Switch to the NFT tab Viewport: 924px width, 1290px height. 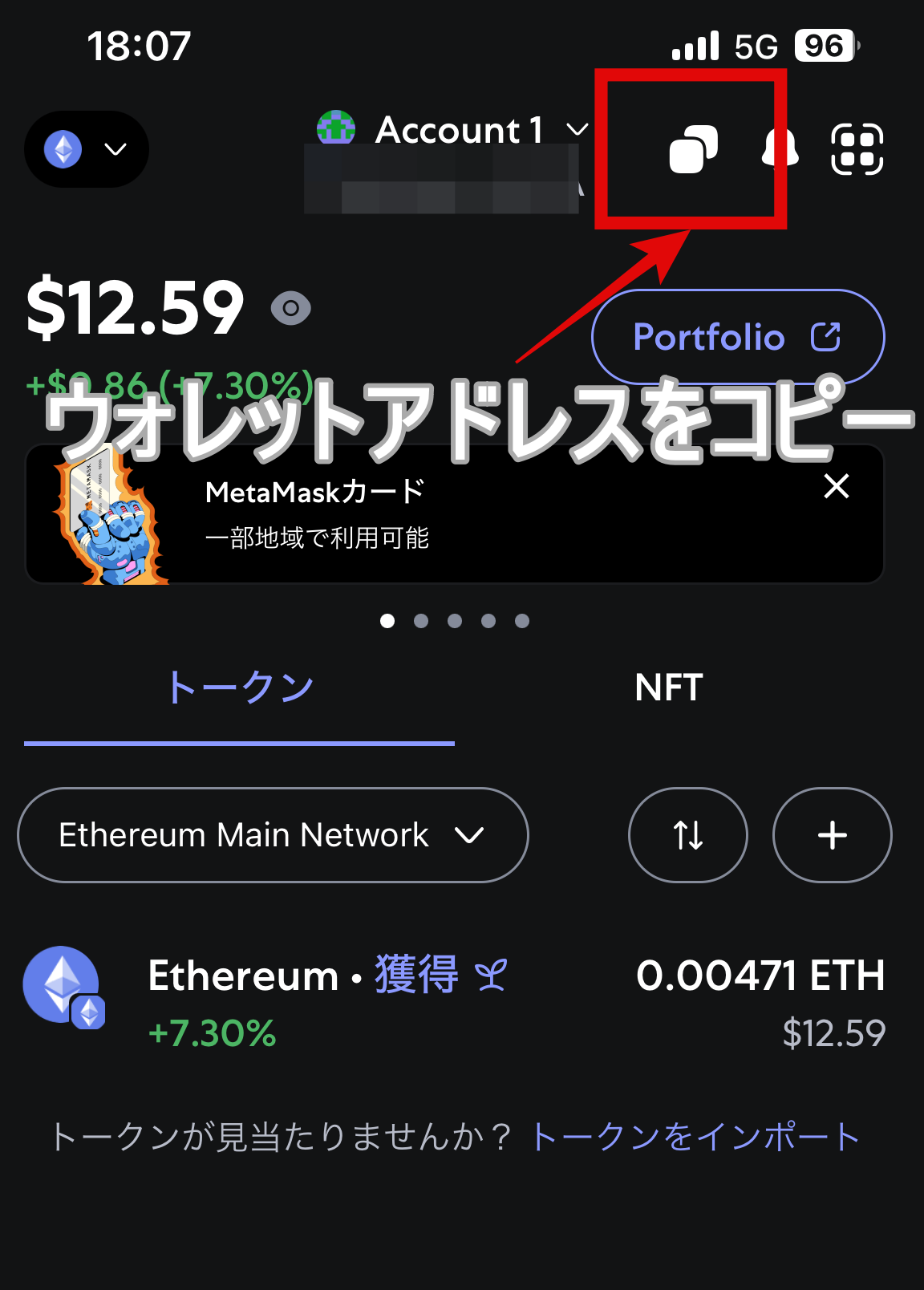(x=668, y=688)
